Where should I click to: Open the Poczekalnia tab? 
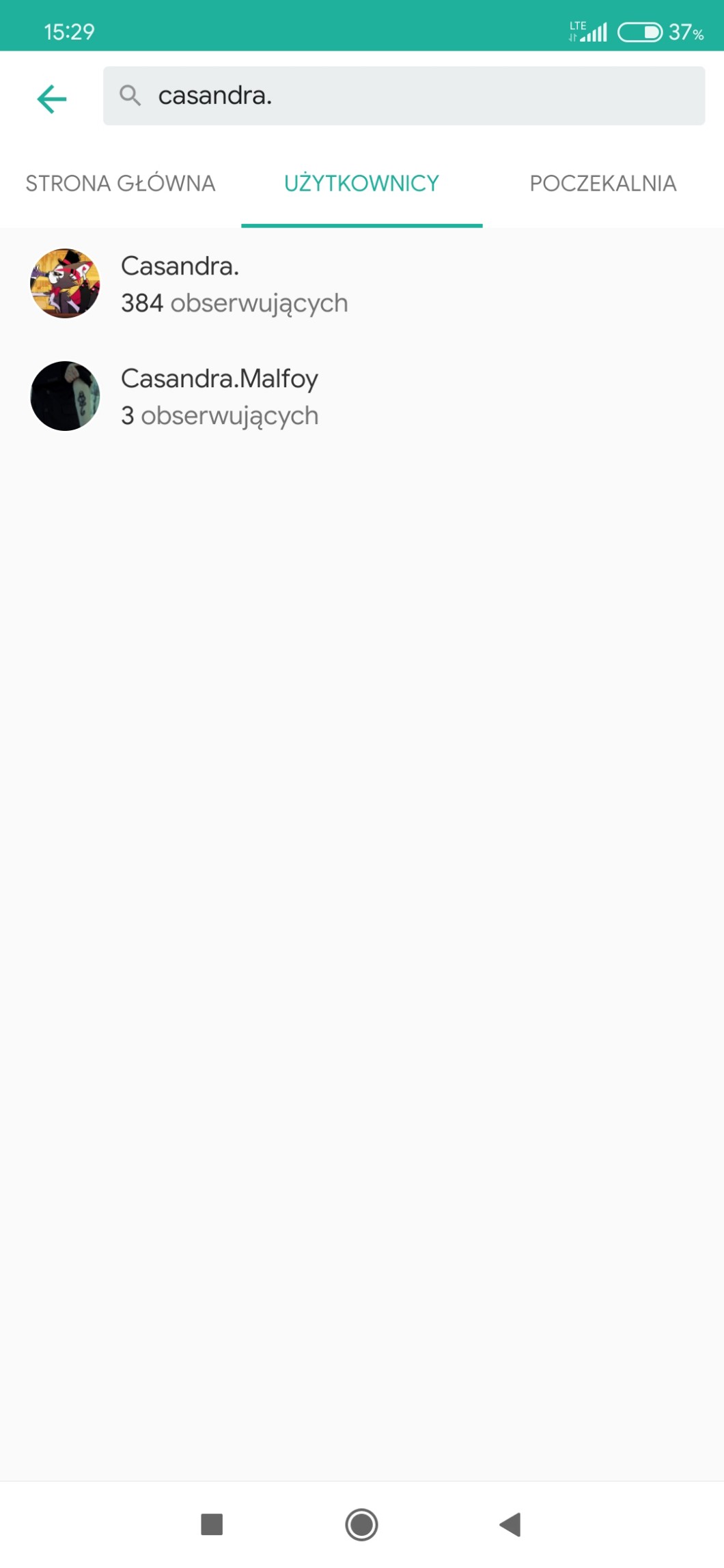pyautogui.click(x=602, y=184)
